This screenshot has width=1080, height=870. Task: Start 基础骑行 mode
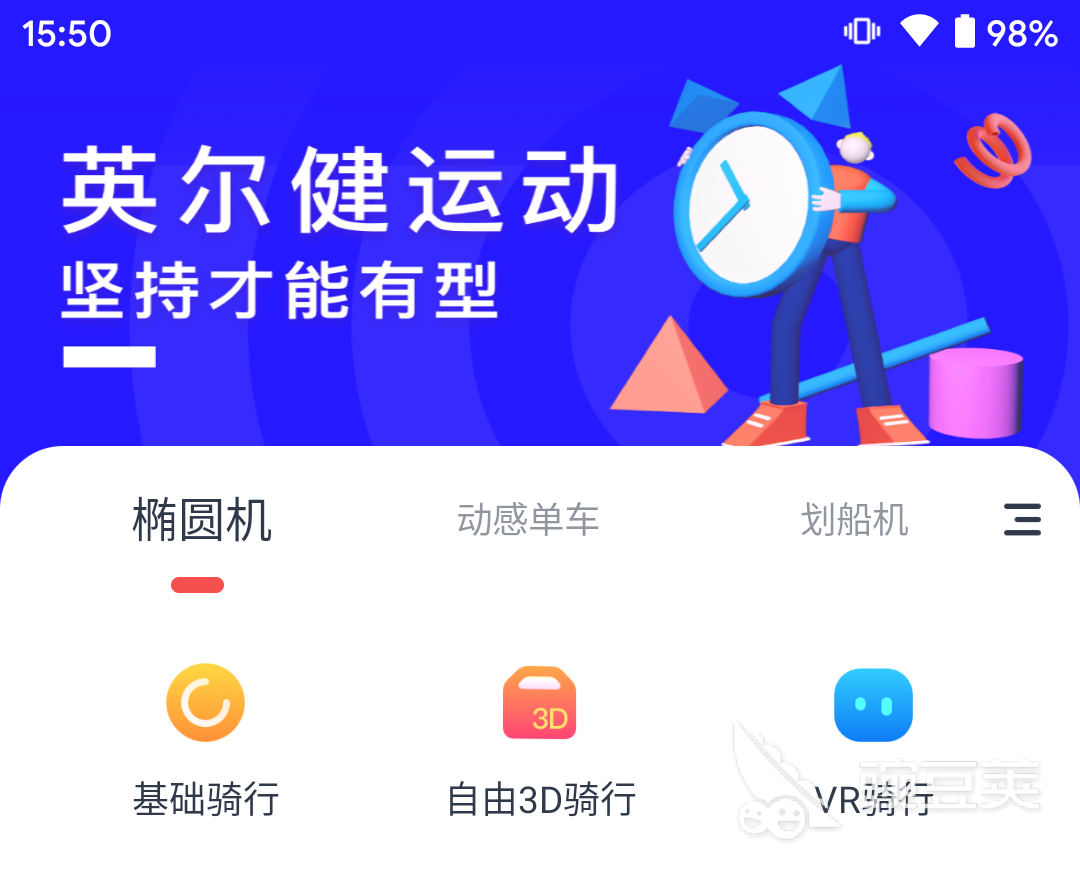click(x=205, y=738)
